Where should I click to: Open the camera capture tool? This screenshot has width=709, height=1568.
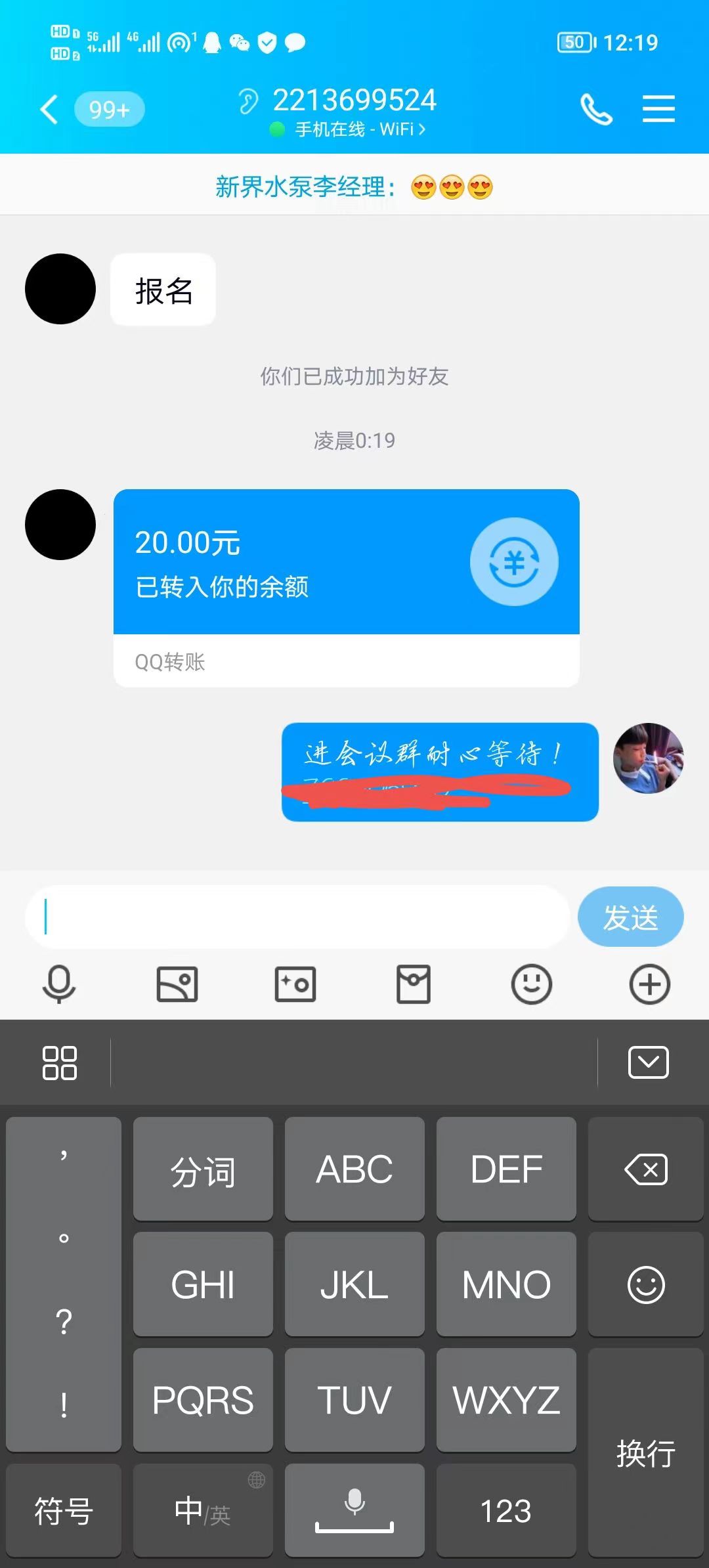click(x=295, y=984)
